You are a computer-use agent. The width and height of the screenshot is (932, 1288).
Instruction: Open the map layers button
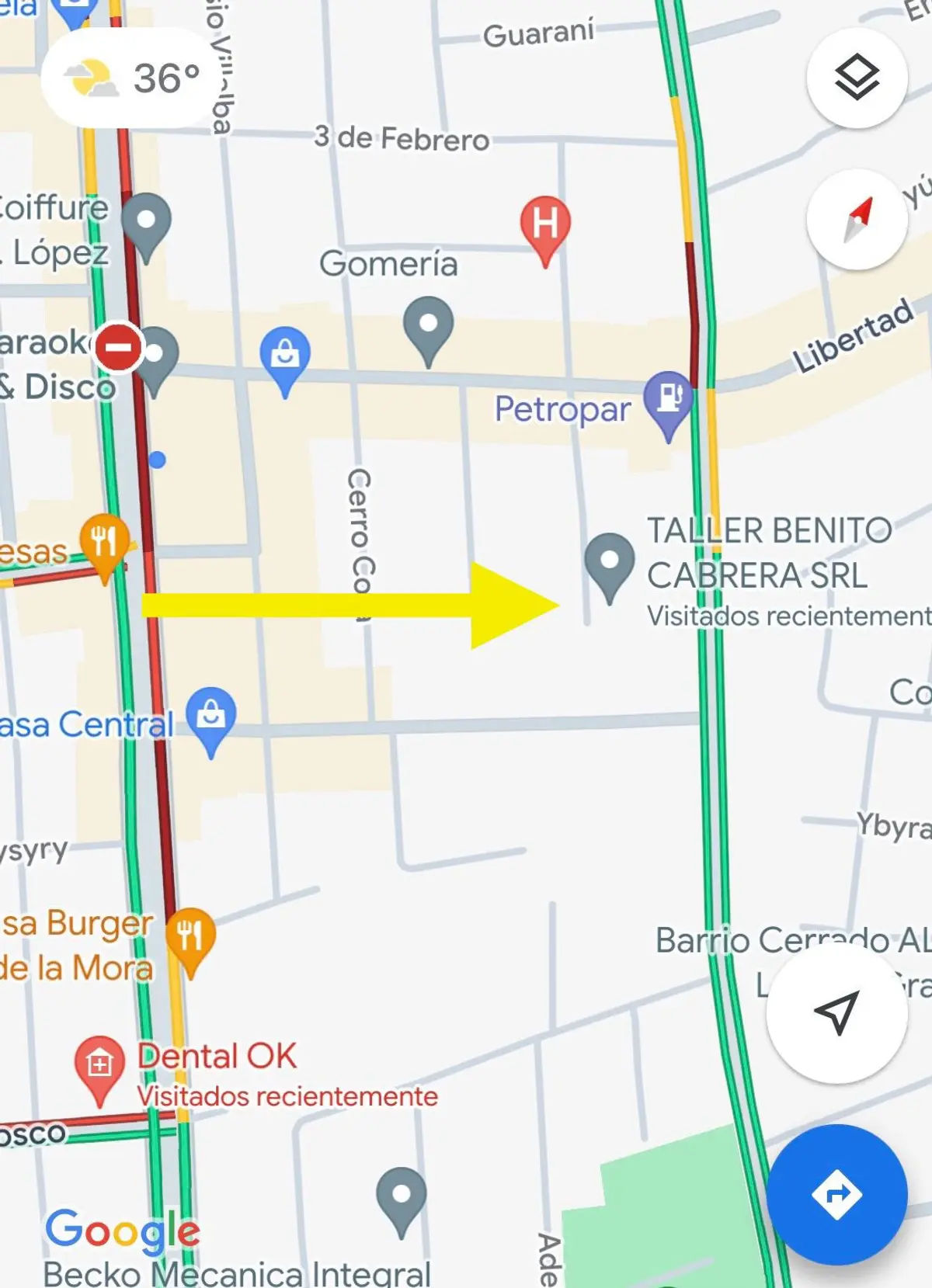point(857,78)
